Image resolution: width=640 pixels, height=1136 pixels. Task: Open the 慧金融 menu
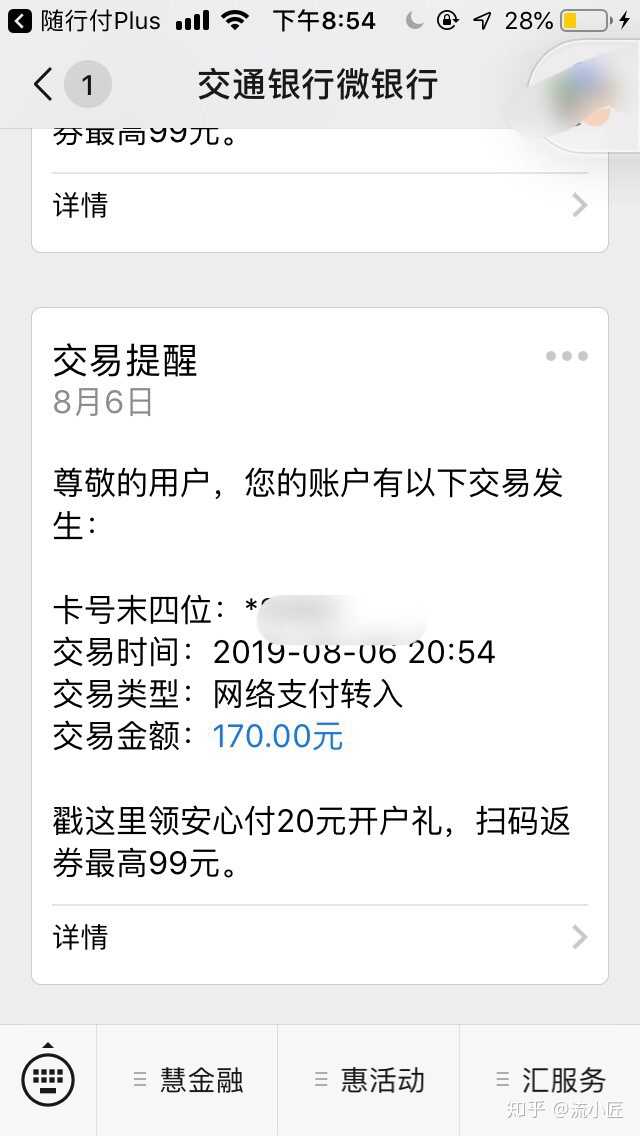(188, 1080)
